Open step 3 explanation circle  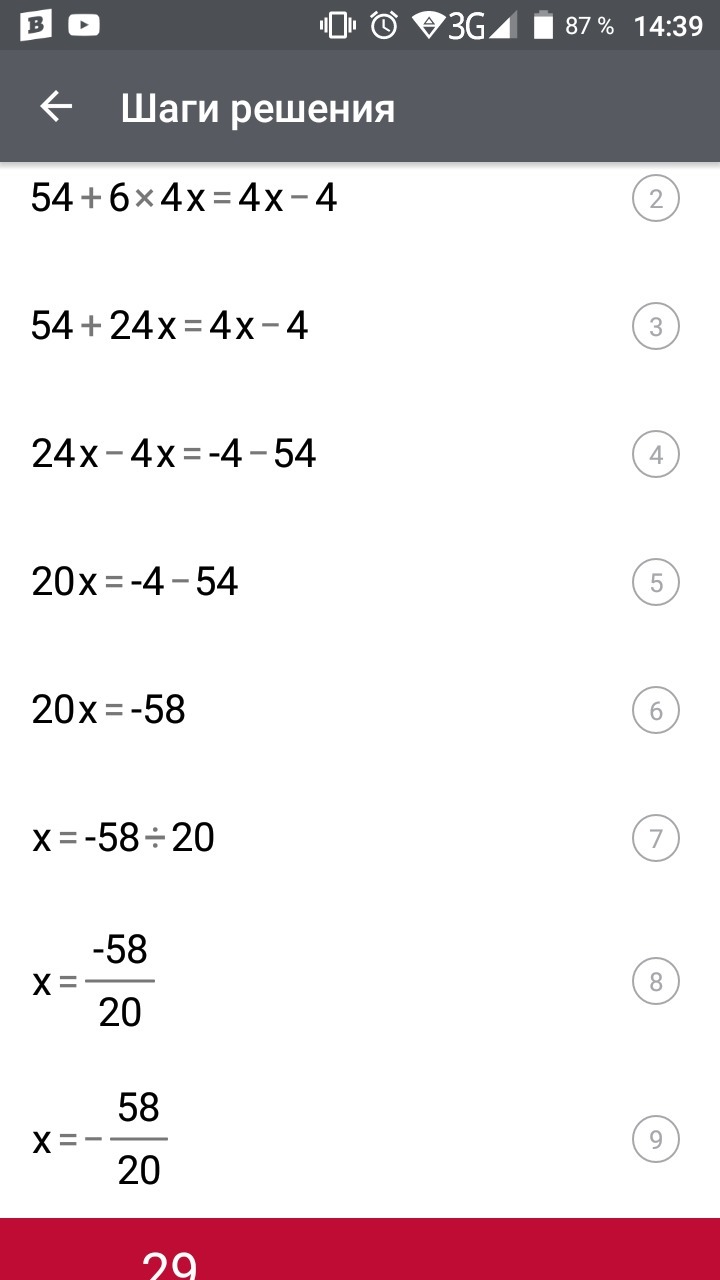(656, 327)
